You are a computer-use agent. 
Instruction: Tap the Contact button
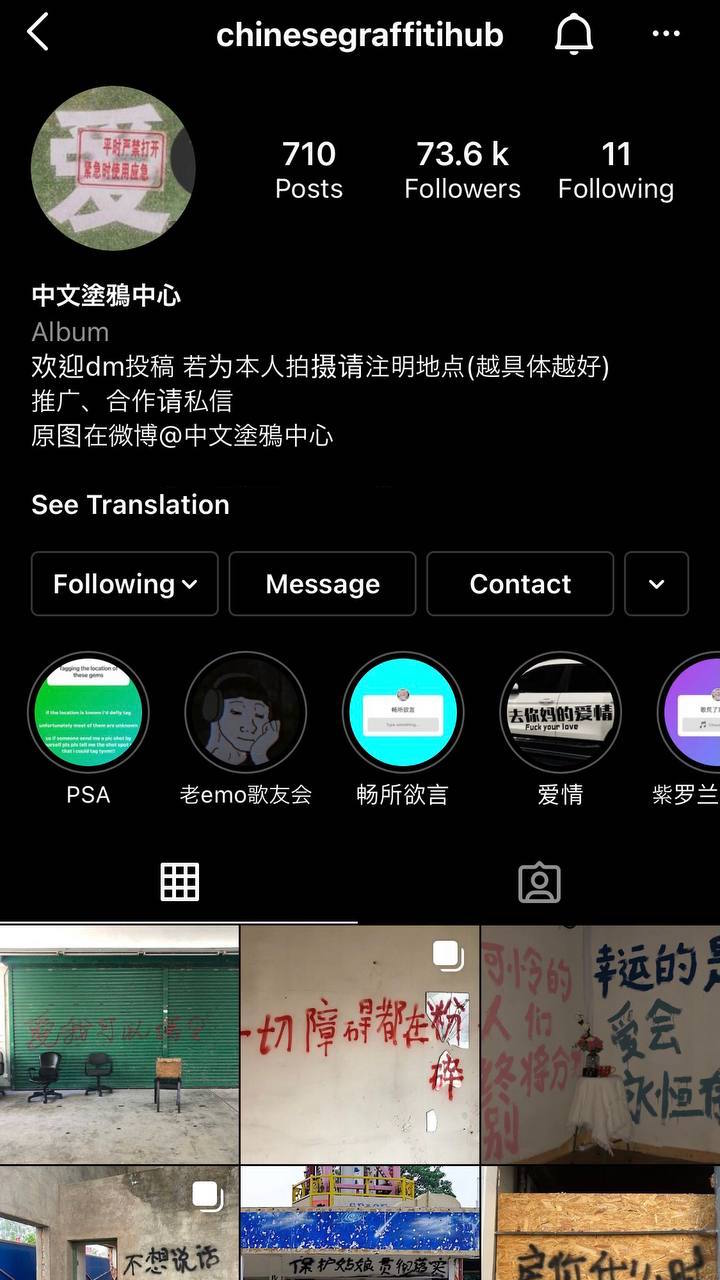point(520,583)
